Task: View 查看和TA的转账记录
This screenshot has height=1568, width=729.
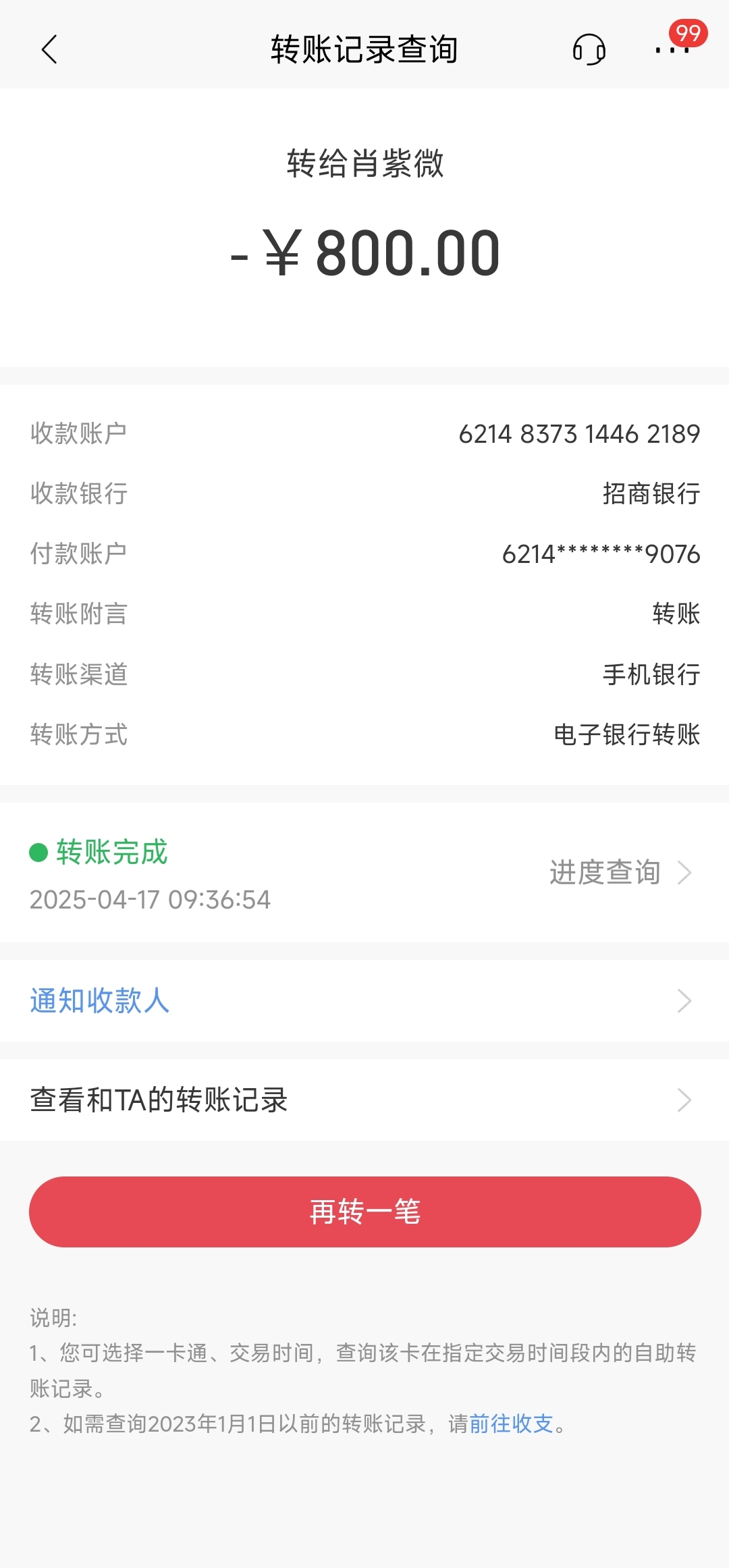Action: point(364,1100)
